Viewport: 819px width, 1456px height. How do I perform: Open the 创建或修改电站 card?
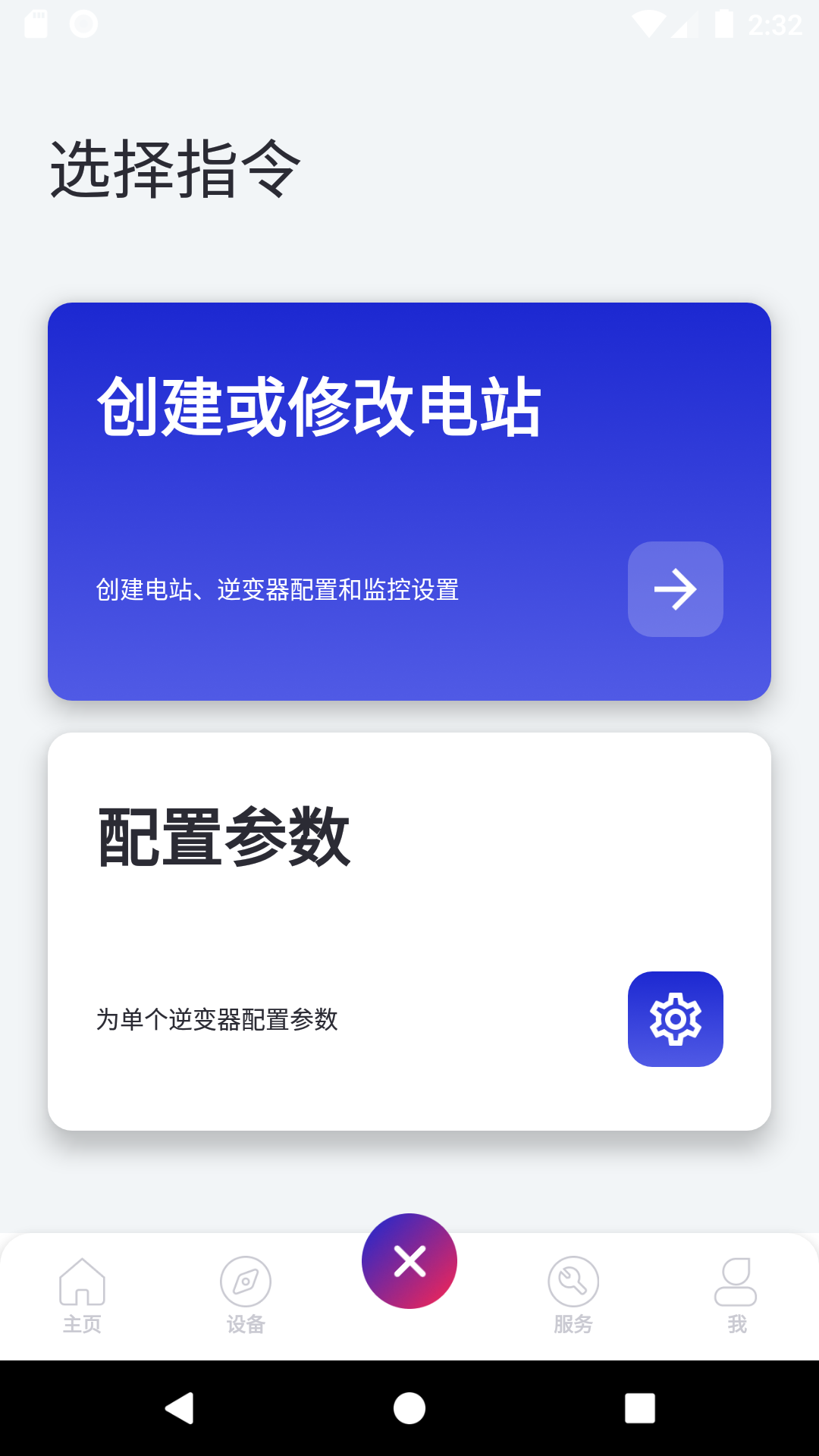(409, 501)
